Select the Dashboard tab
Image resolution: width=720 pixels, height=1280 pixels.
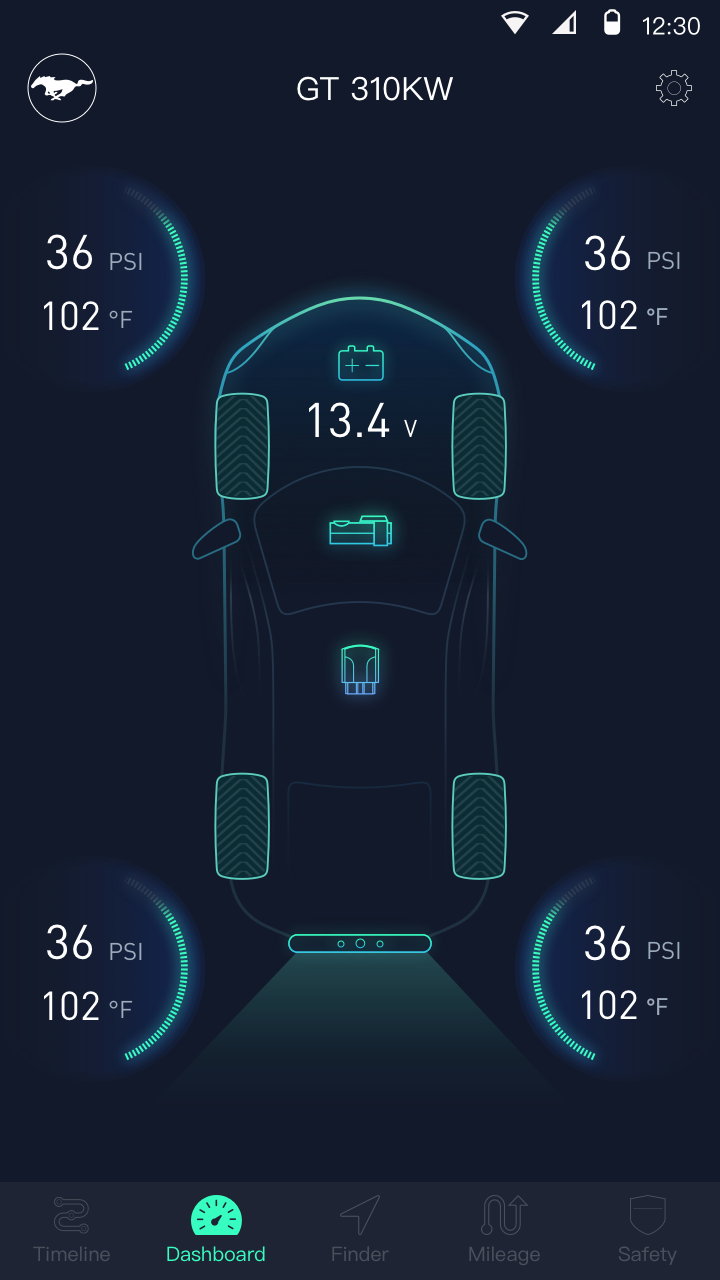point(216,1230)
